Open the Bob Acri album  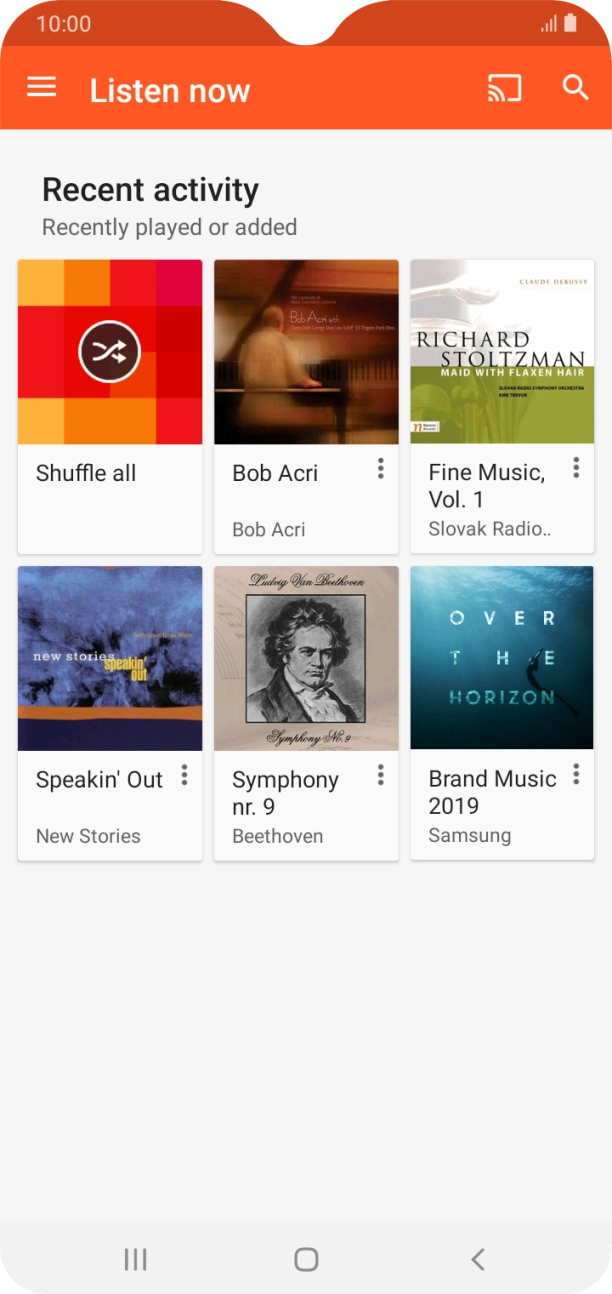tap(306, 352)
